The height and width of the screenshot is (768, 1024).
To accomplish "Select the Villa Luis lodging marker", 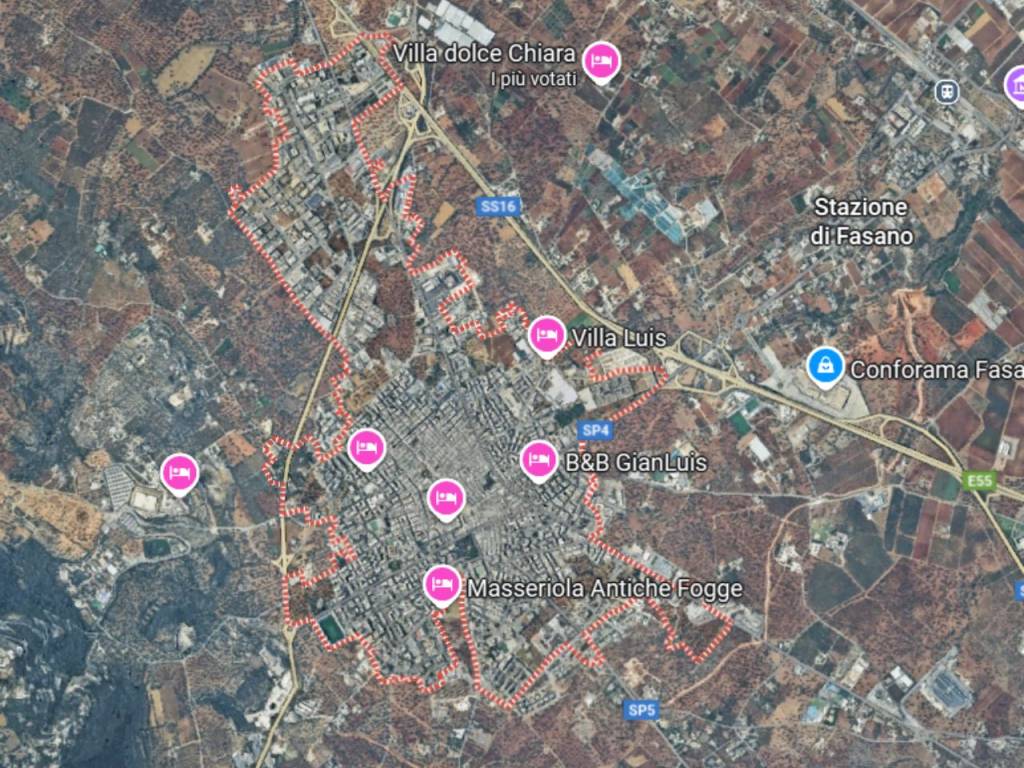I will tap(547, 336).
